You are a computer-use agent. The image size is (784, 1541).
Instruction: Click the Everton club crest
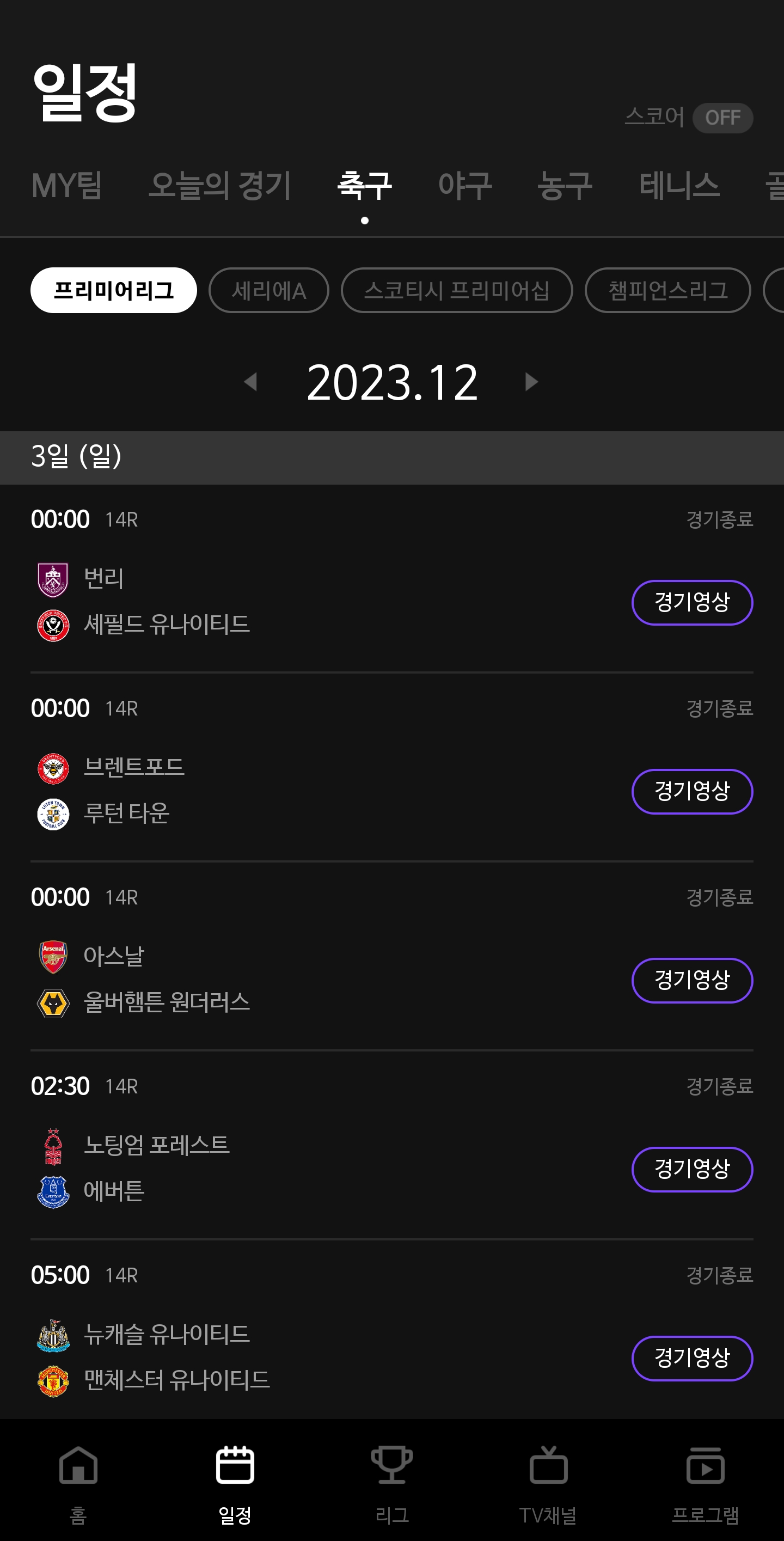[53, 1191]
